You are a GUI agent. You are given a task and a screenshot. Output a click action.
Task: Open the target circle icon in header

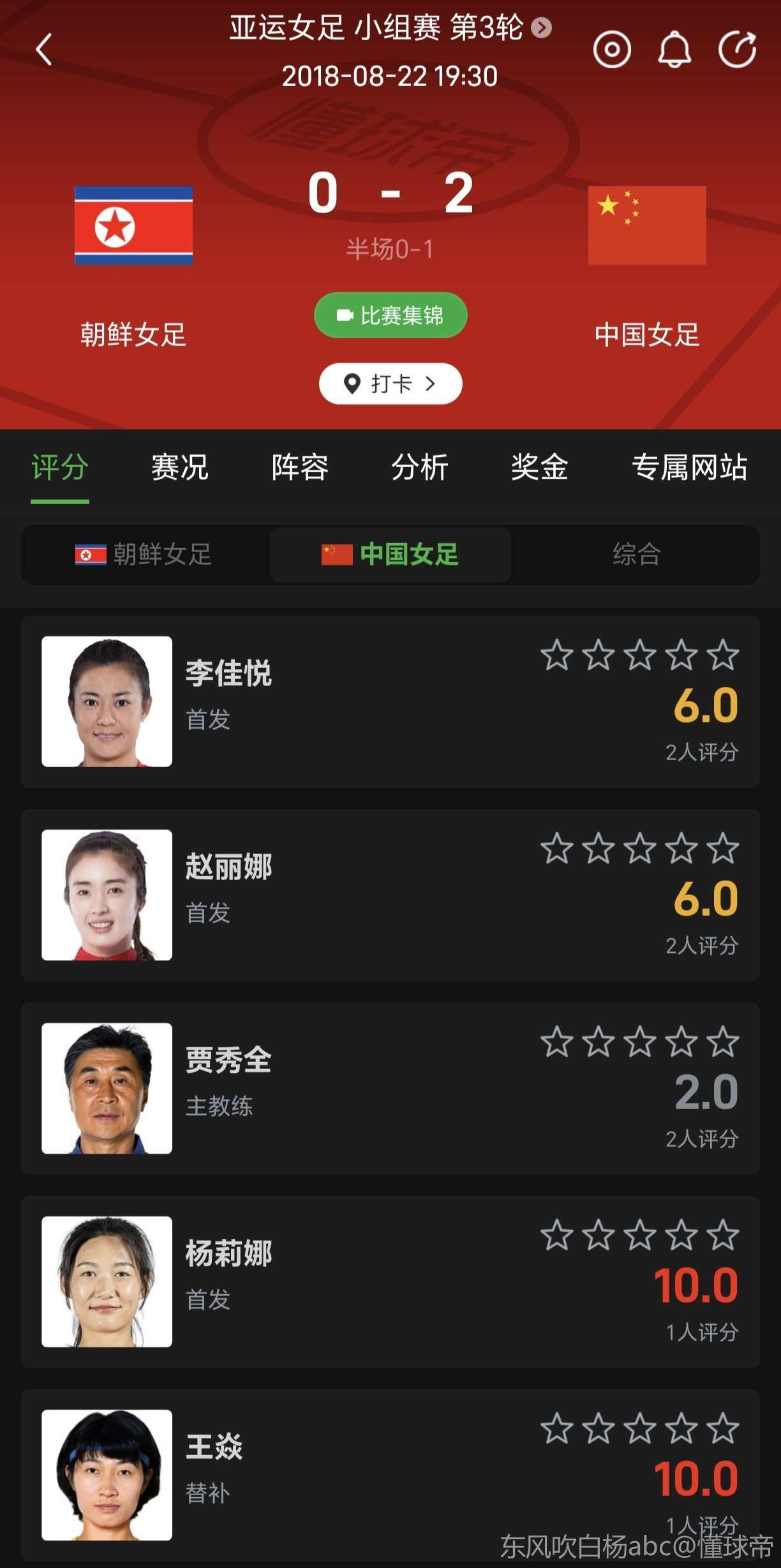pyautogui.click(x=612, y=50)
